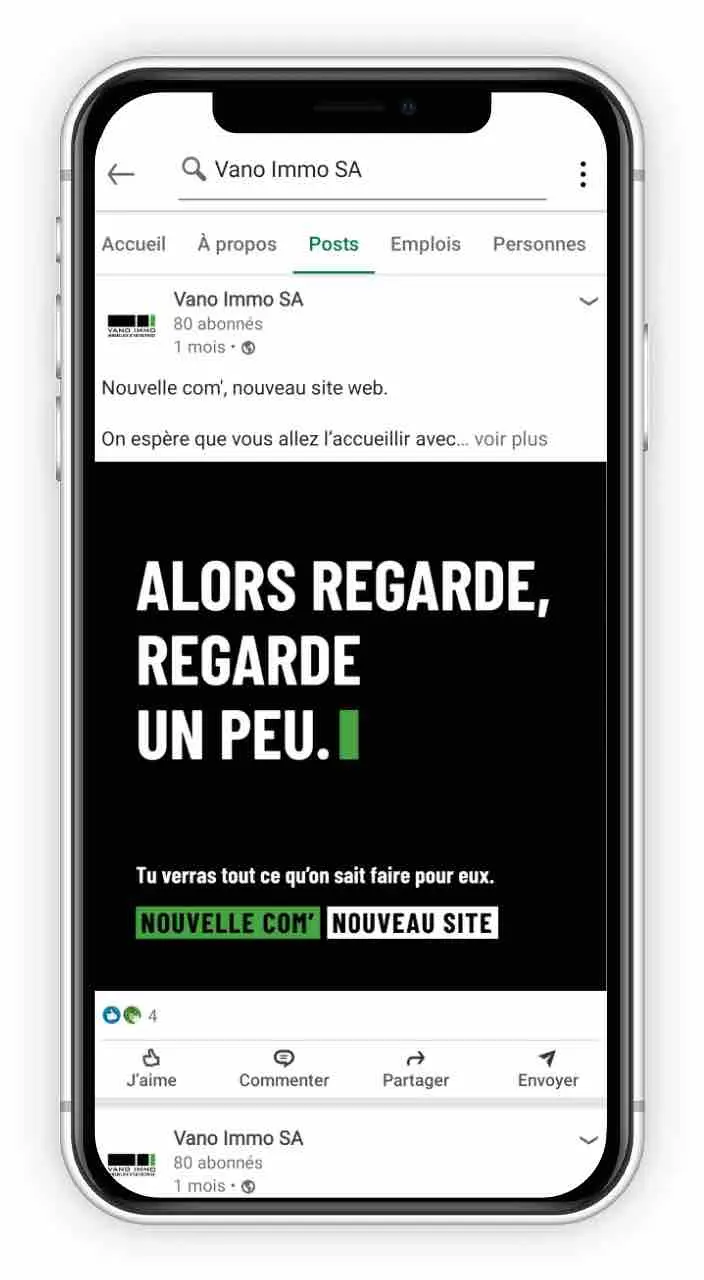Switch to the Personnes tab

(539, 244)
